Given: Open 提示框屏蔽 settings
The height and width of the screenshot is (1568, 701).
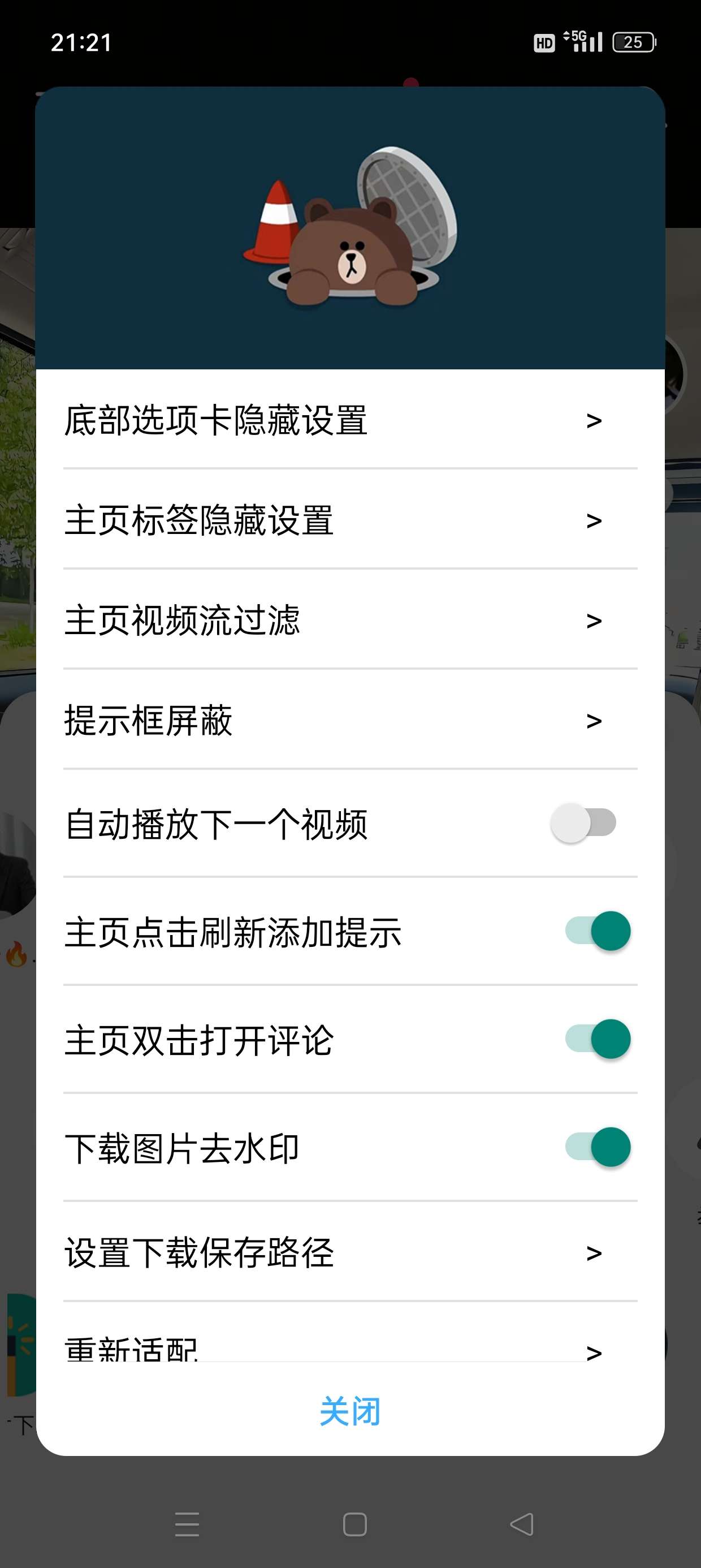Looking at the screenshot, I should (x=350, y=720).
